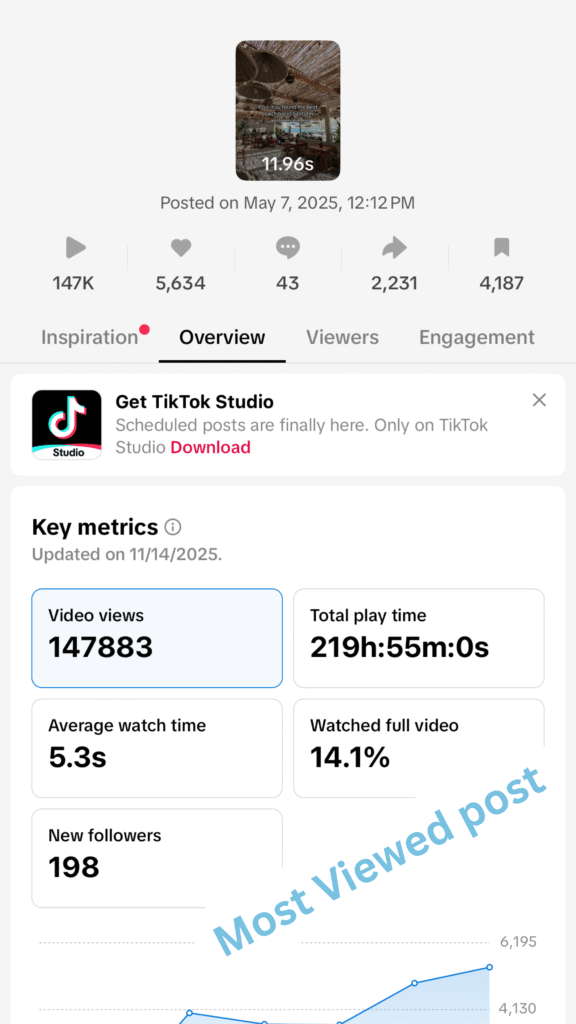This screenshot has height=1024, width=576.
Task: Open the 11.96s video thumbnail
Action: pyautogui.click(x=288, y=110)
